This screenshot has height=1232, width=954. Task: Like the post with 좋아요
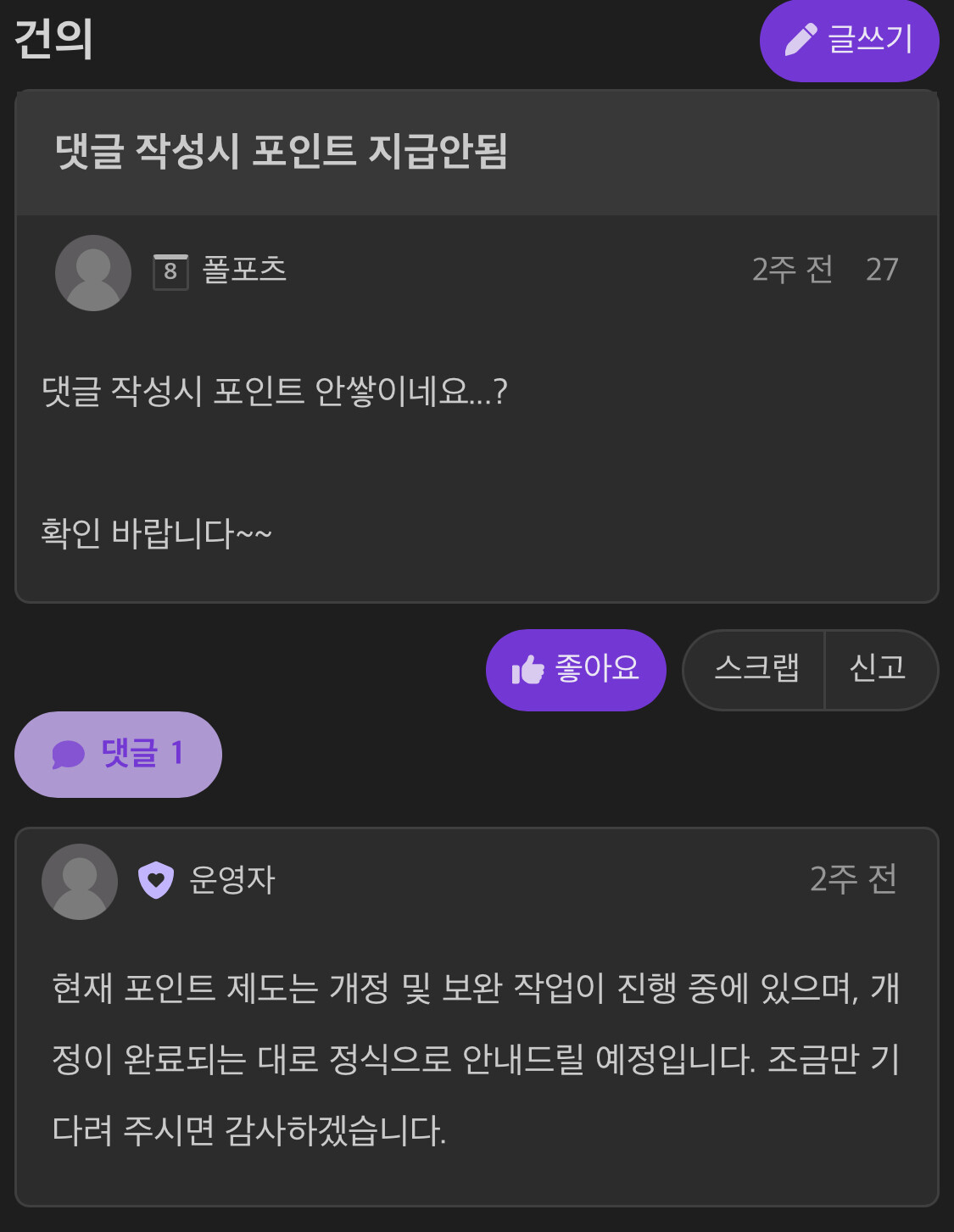pos(576,670)
